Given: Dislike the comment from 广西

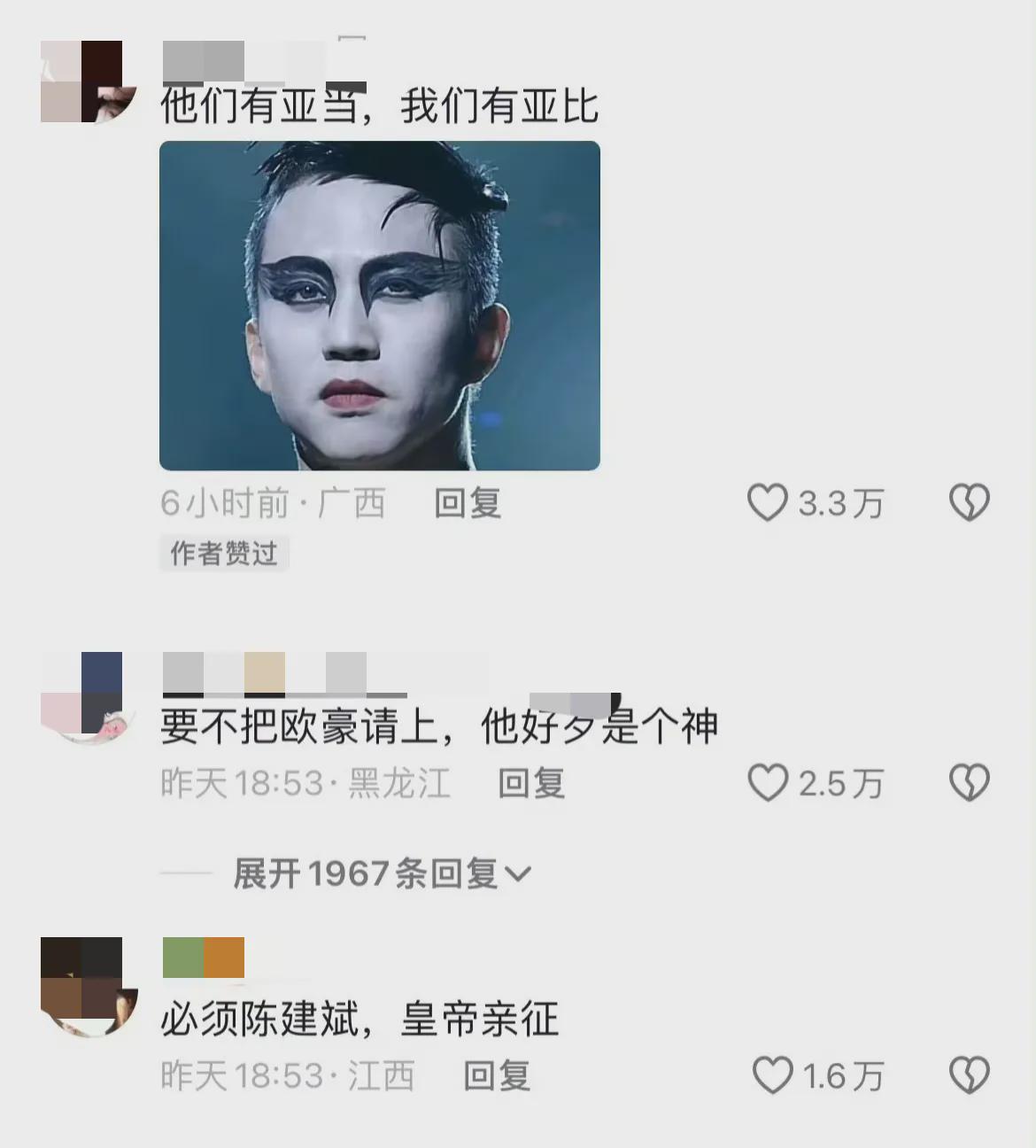Looking at the screenshot, I should coord(969,503).
